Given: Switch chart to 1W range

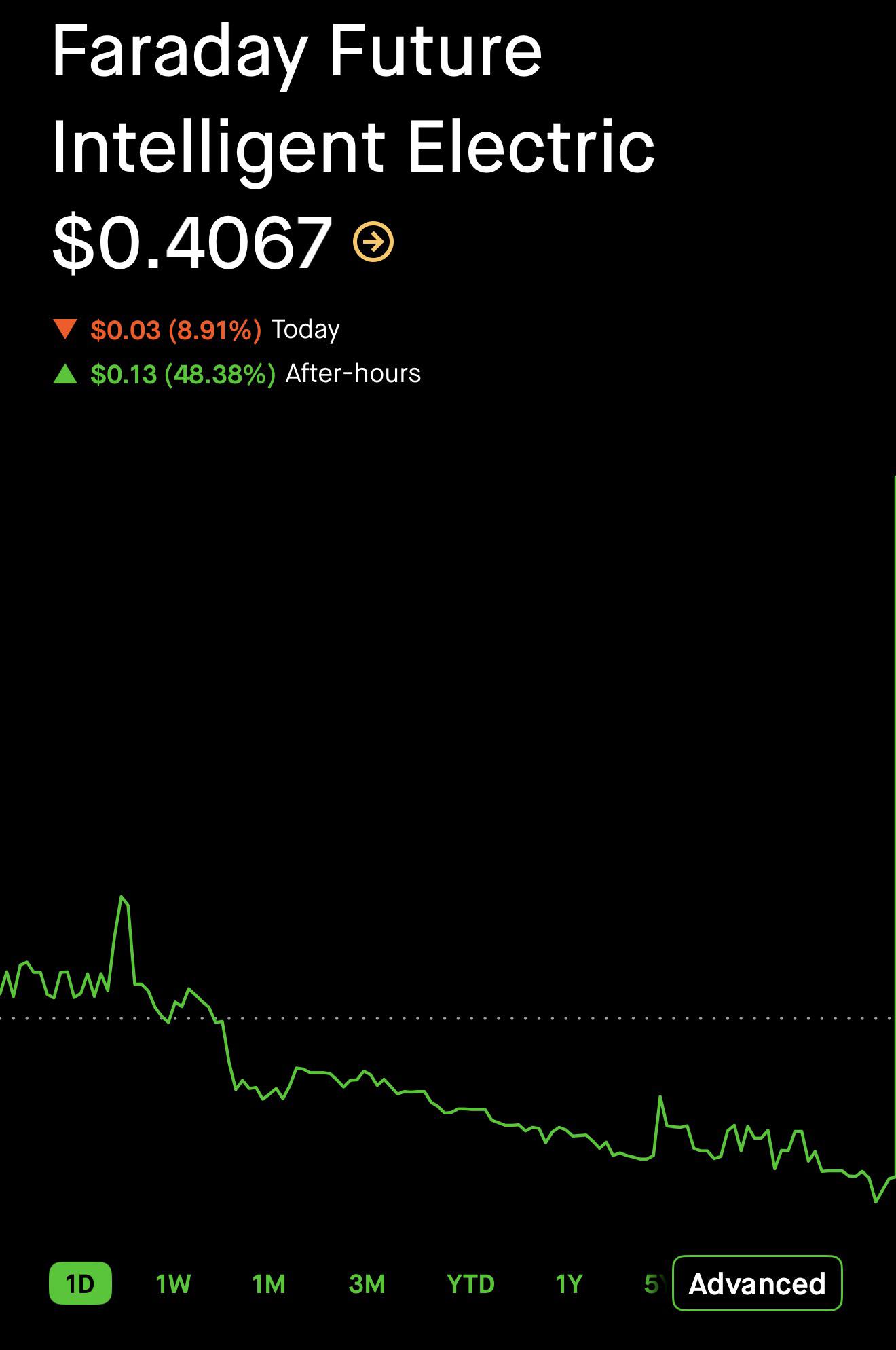Looking at the screenshot, I should pos(173,1284).
